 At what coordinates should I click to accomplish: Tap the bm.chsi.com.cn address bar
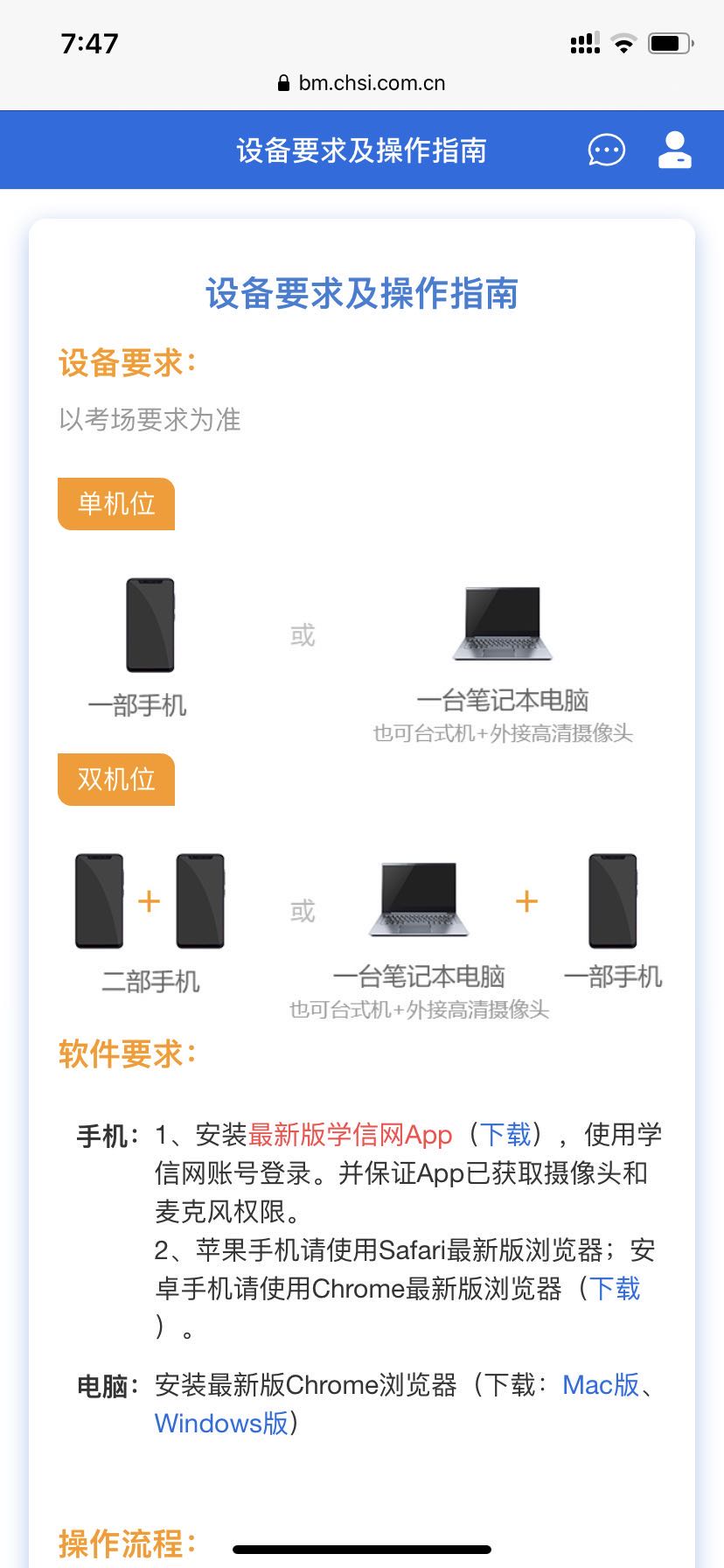click(362, 83)
